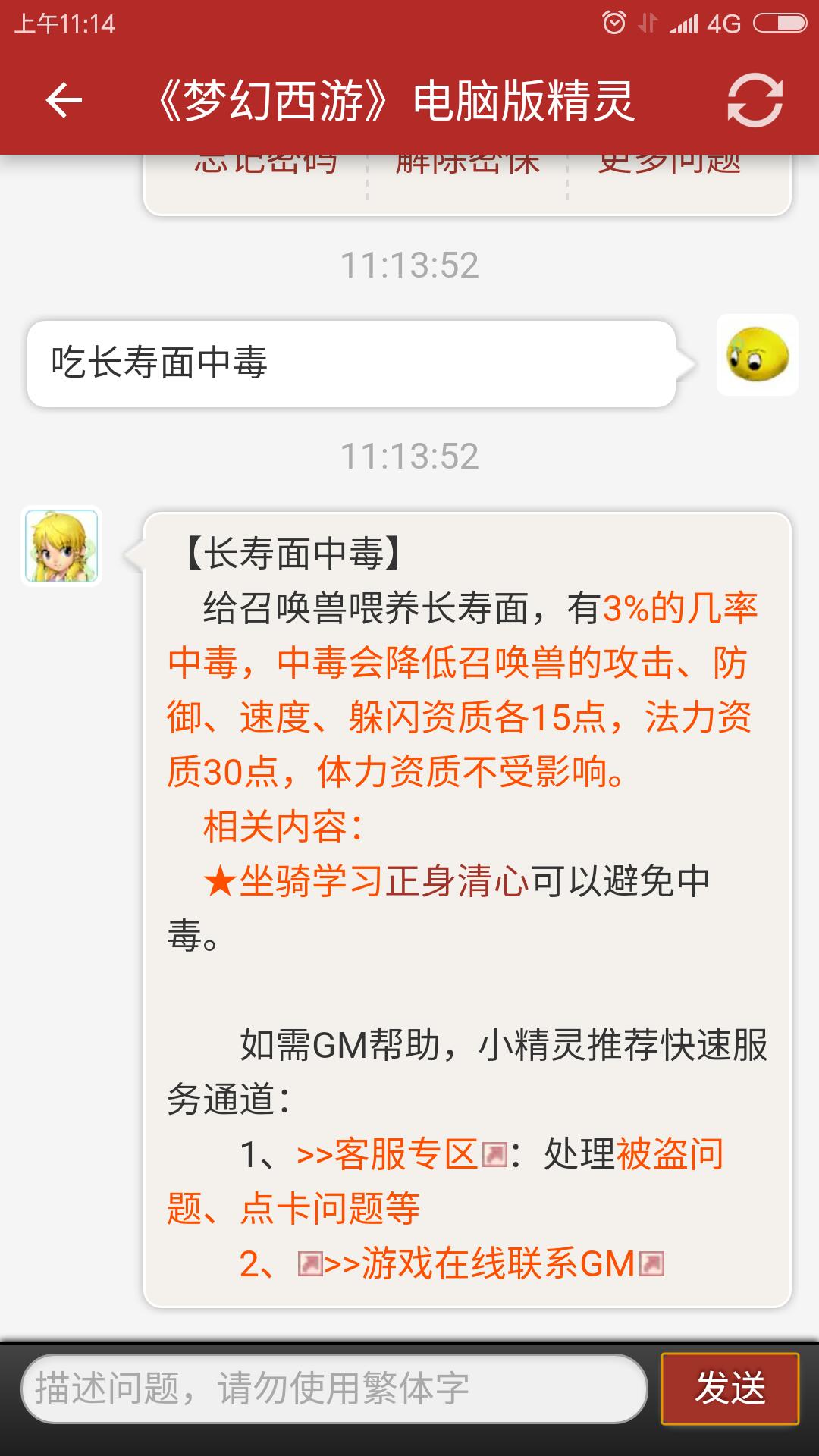Focus the 描述问题 message input field
The width and height of the screenshot is (819, 1456).
tap(334, 1389)
